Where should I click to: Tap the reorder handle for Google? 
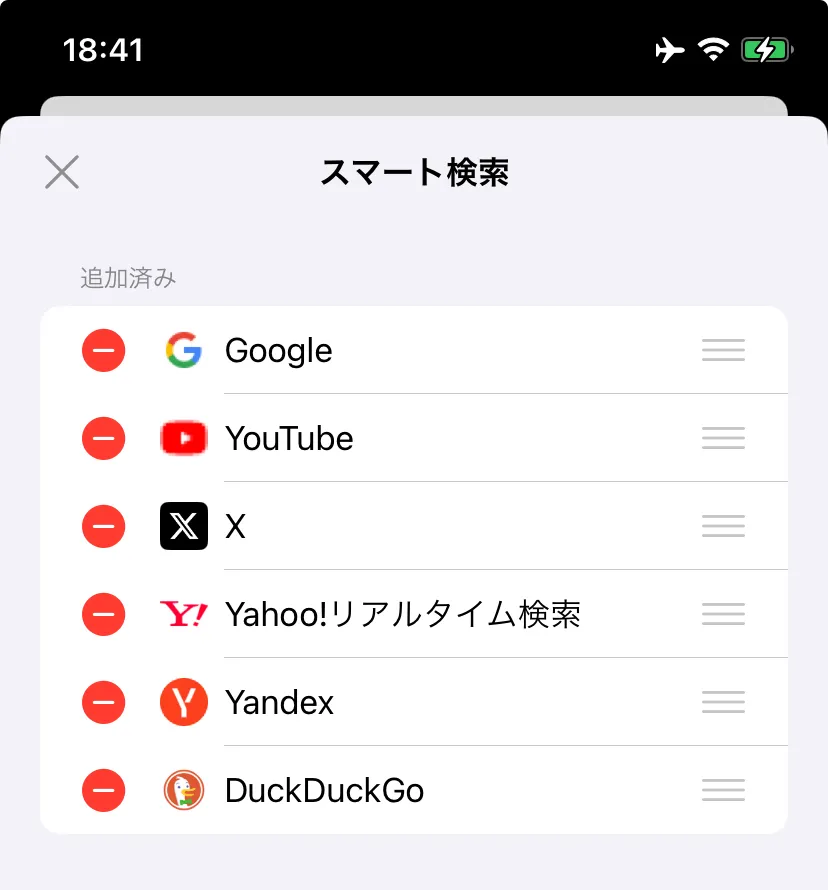723,350
